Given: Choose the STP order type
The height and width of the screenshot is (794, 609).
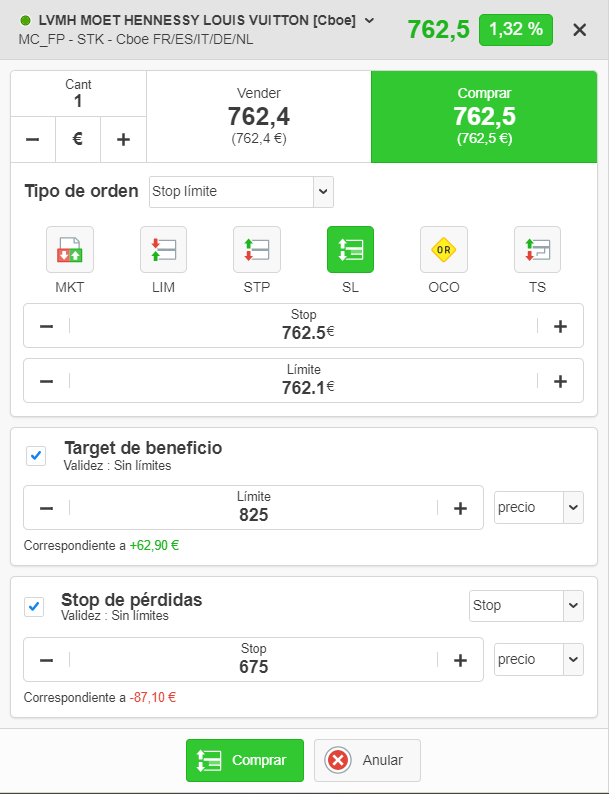Looking at the screenshot, I should (x=257, y=250).
